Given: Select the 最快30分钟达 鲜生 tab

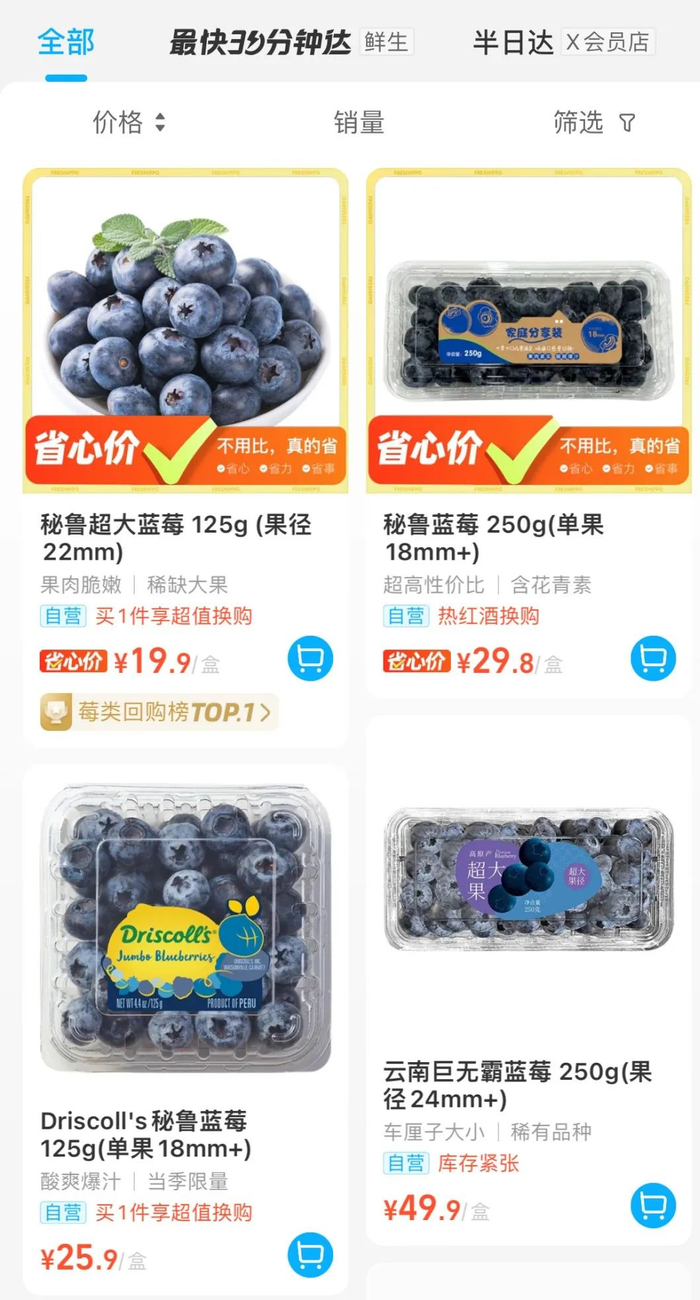Looking at the screenshot, I should point(290,43).
